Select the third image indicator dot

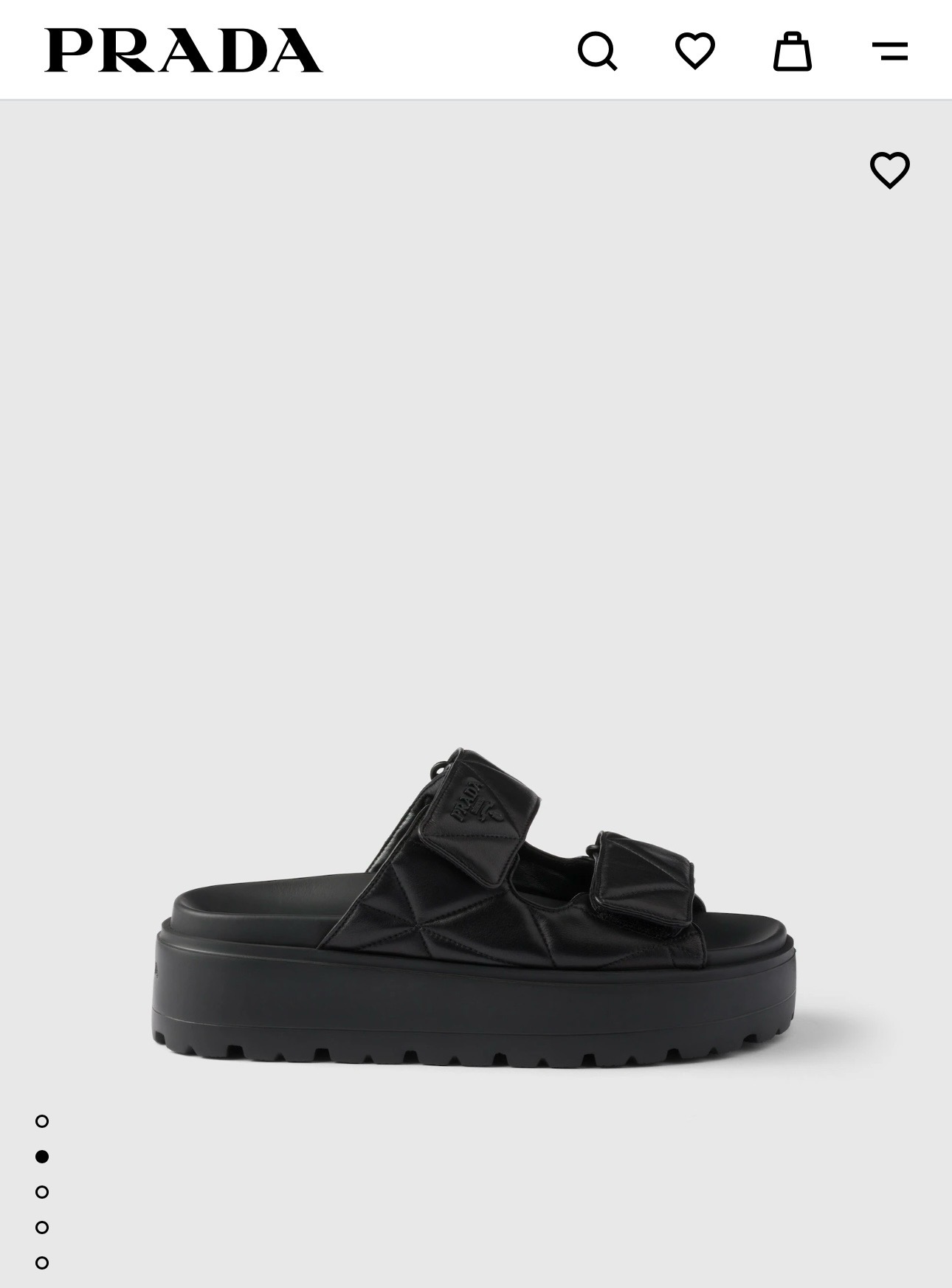[x=42, y=1192]
